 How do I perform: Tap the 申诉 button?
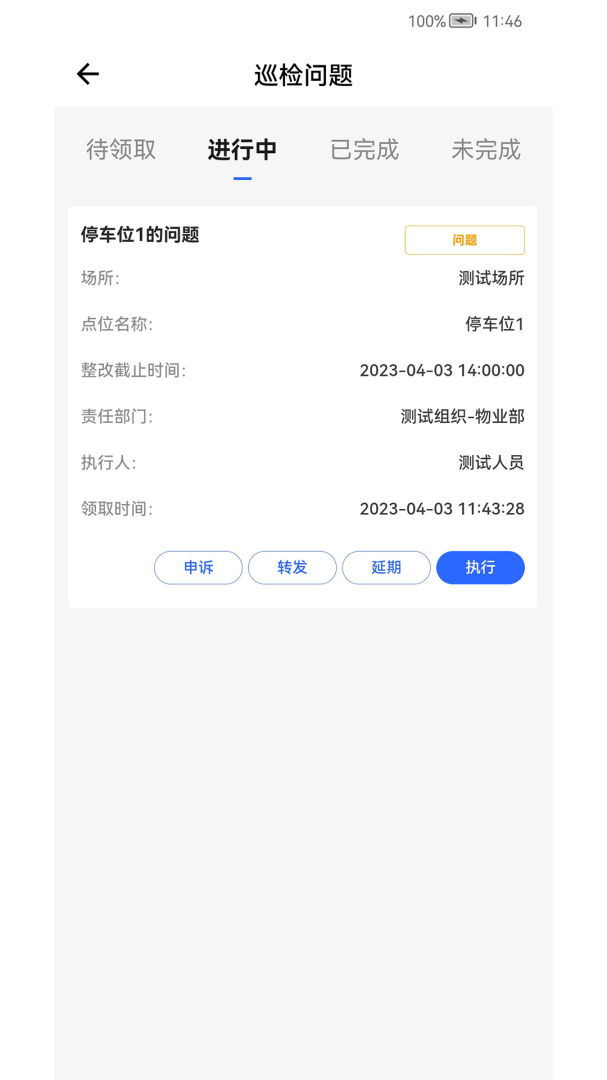(198, 568)
